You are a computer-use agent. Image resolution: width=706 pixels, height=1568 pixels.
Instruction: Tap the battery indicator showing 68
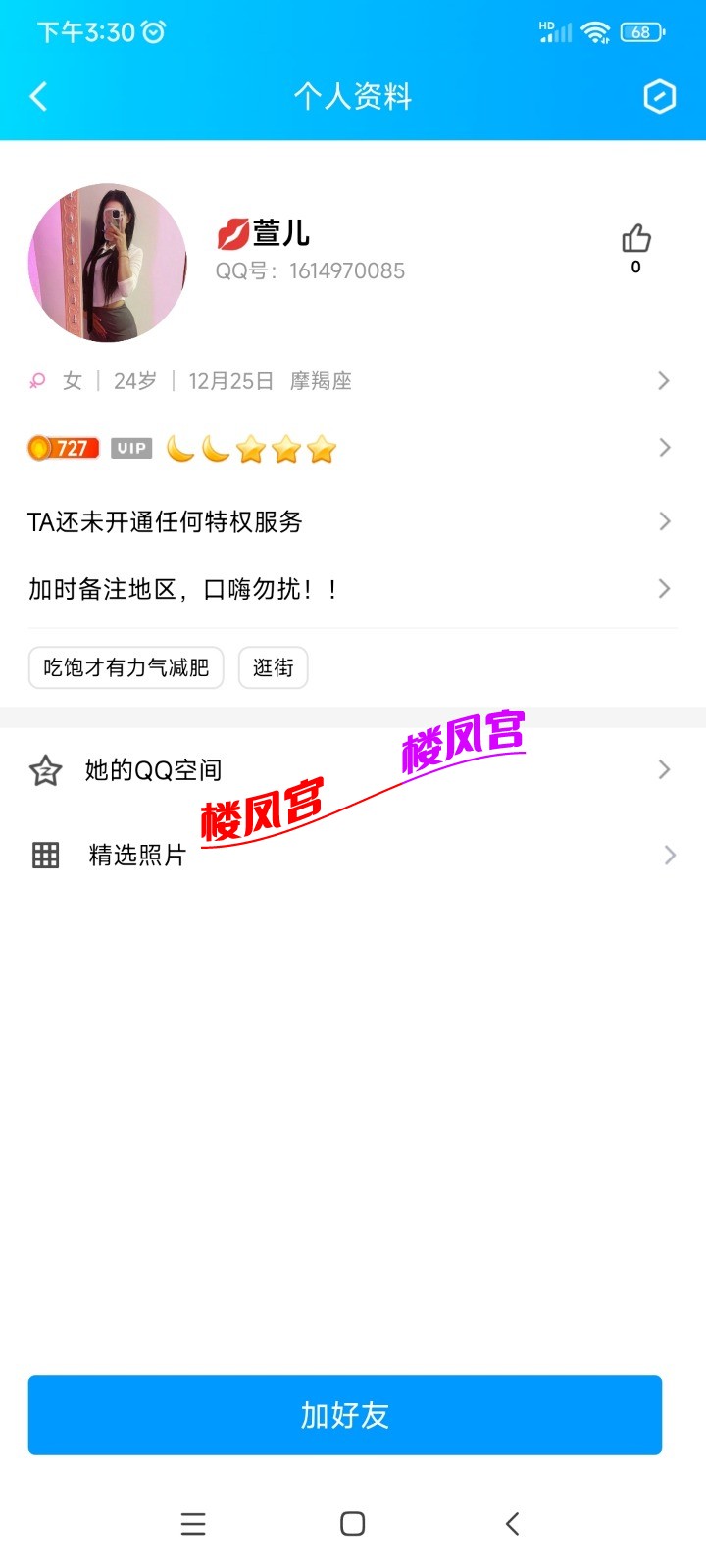[640, 32]
